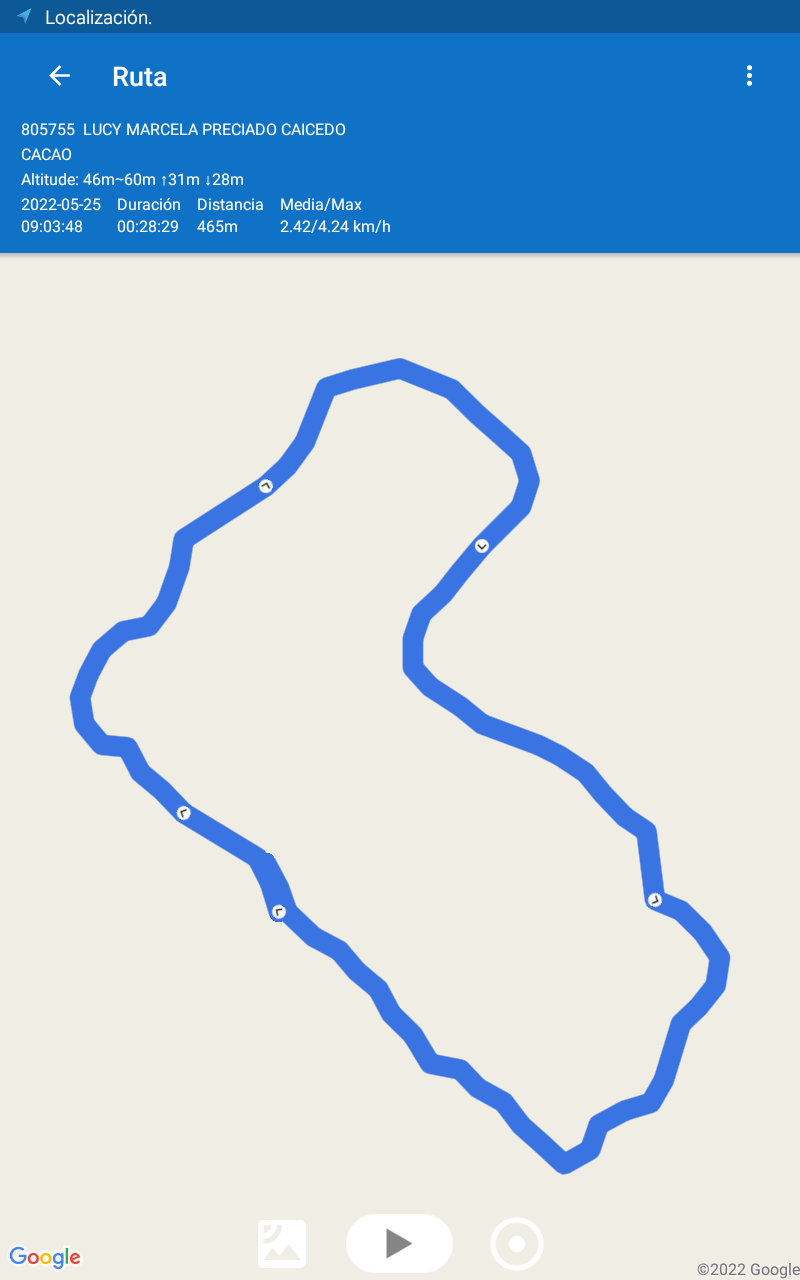
Task: Go back from the Ruta screen
Action: [x=59, y=76]
